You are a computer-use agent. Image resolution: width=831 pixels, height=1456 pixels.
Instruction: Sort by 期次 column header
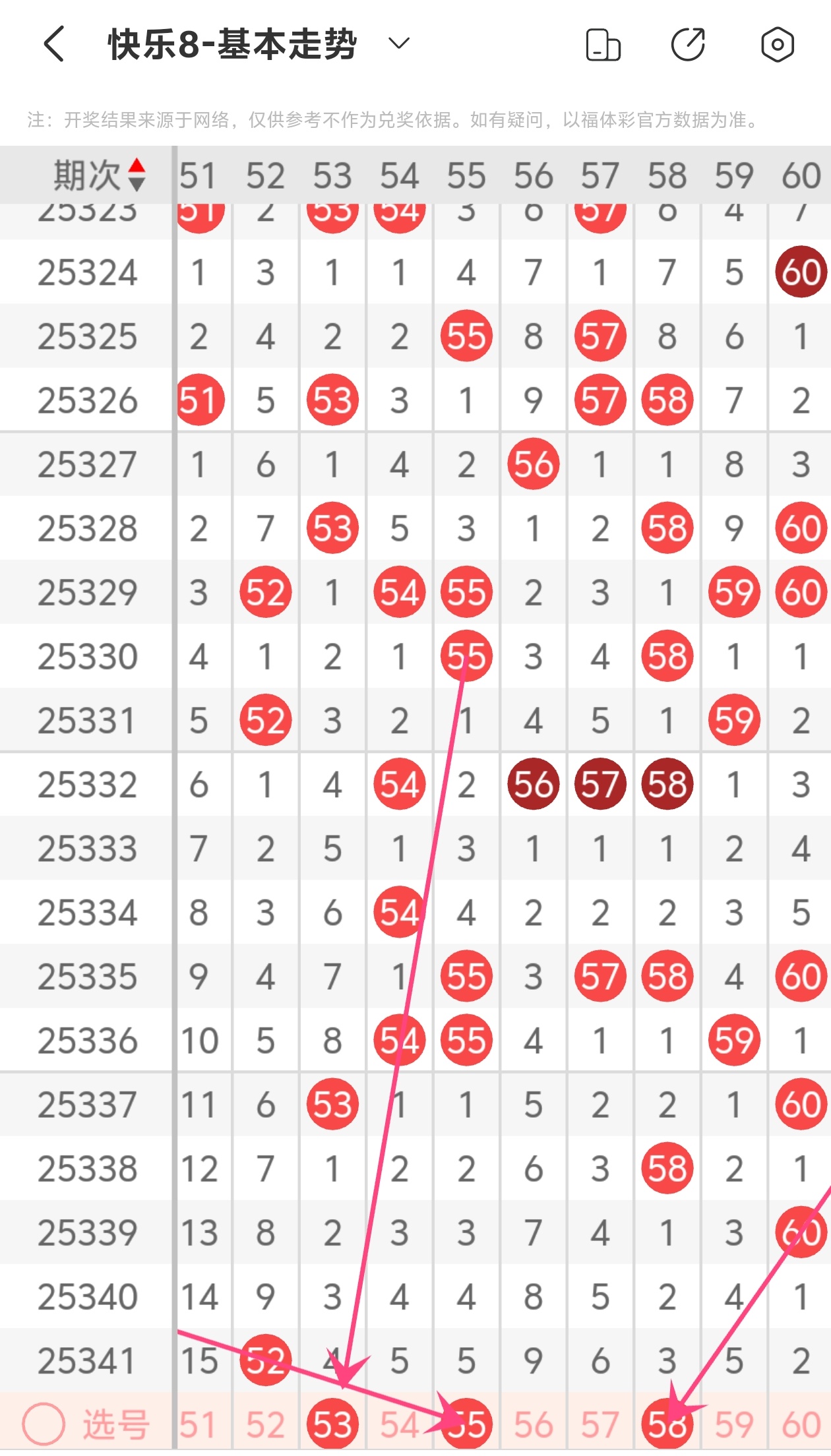click(x=99, y=175)
